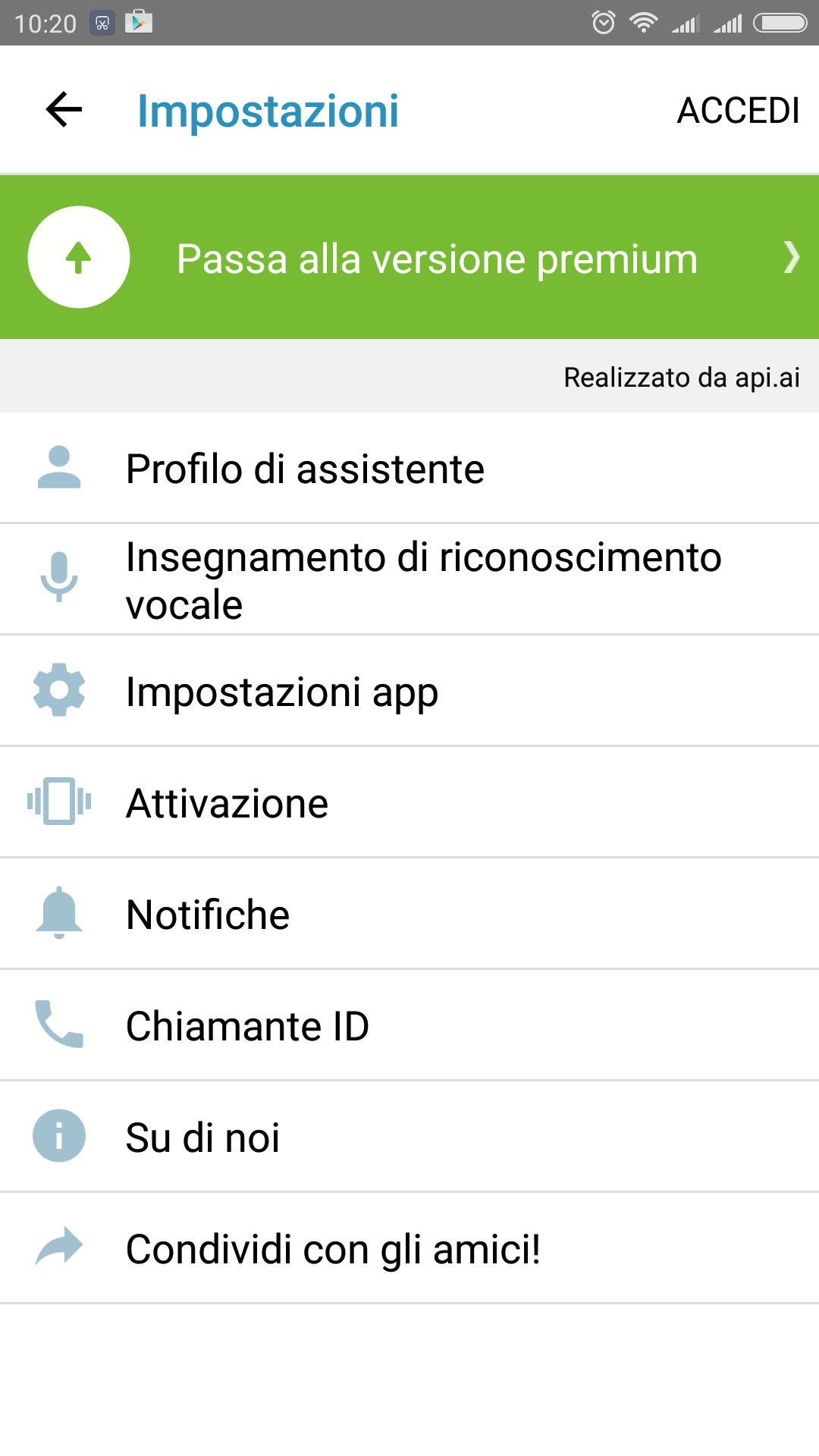Tap Condividi con gli amici!
819x1456 pixels.
[x=409, y=1248]
